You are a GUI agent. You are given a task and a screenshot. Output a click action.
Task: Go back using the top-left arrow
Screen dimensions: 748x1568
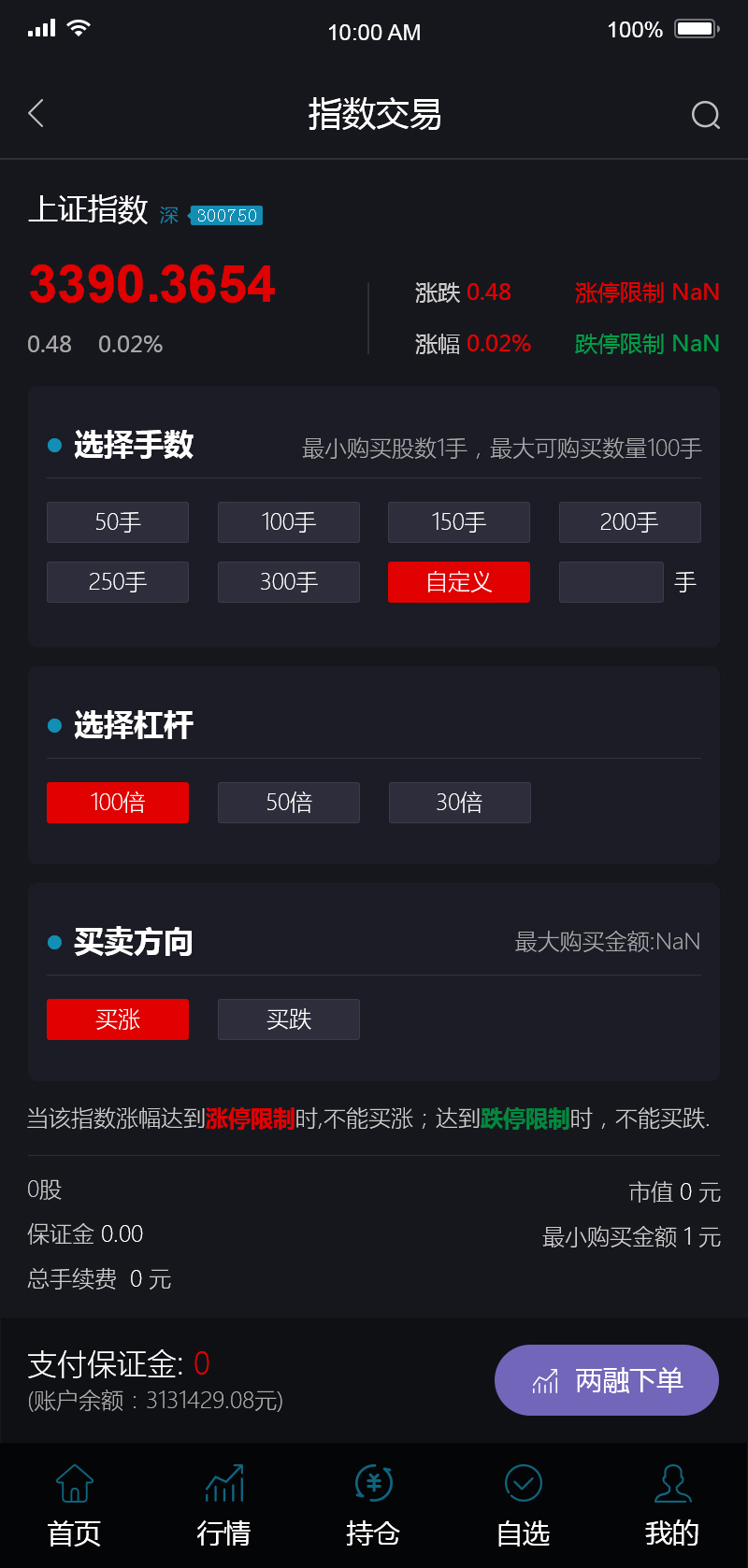36,114
